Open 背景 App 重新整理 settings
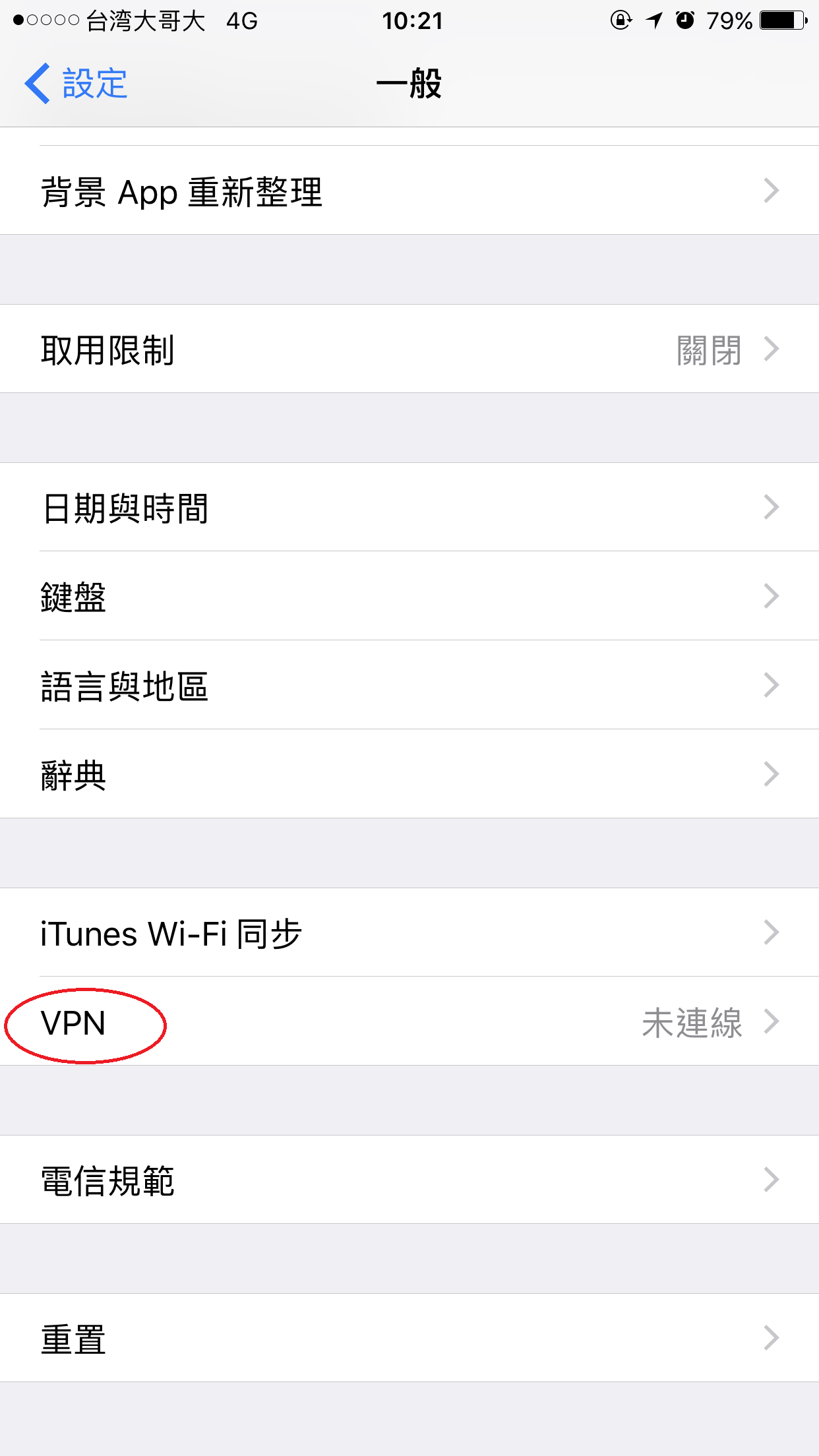 (409, 191)
